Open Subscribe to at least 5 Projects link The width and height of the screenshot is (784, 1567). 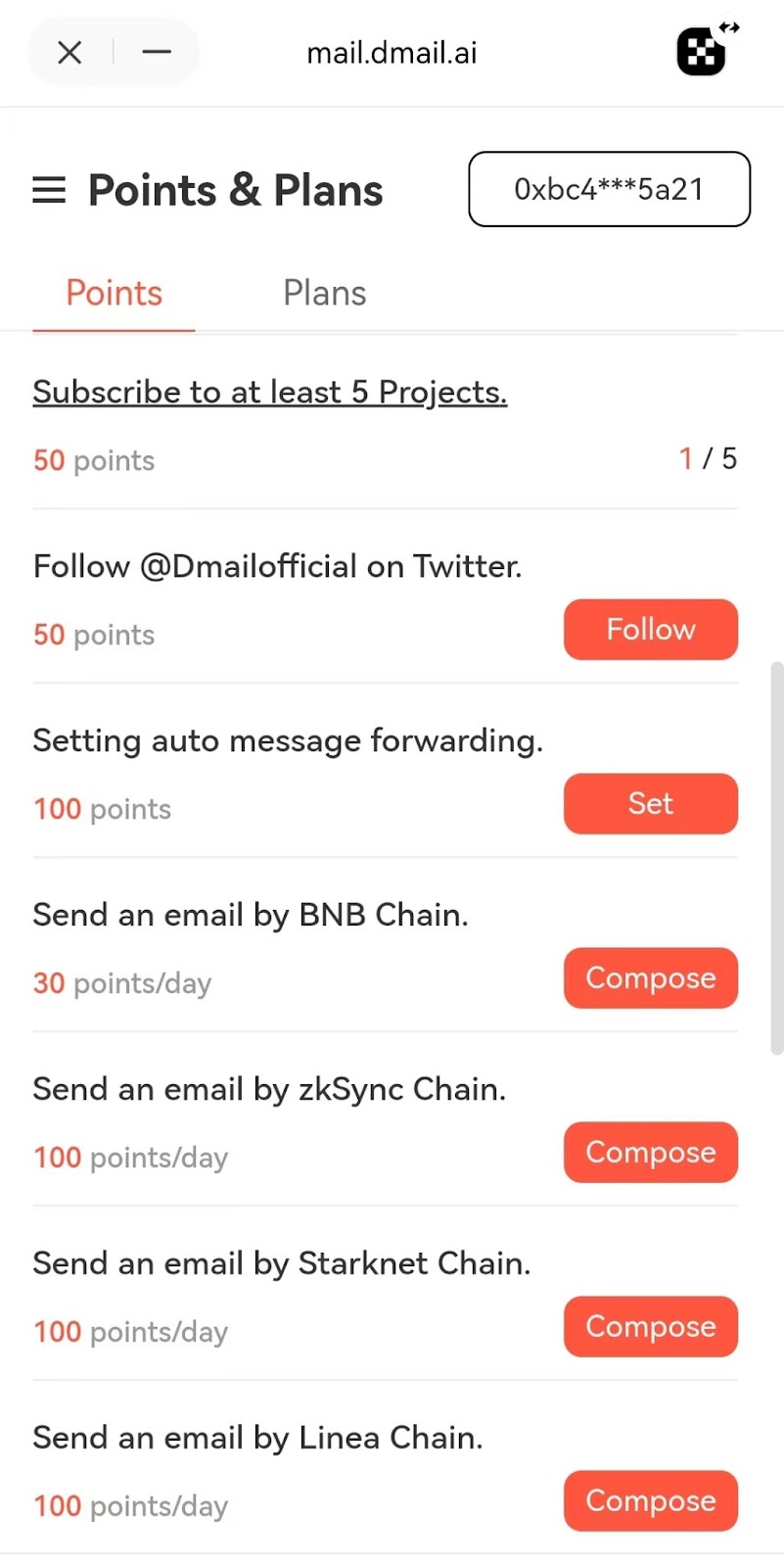(270, 392)
